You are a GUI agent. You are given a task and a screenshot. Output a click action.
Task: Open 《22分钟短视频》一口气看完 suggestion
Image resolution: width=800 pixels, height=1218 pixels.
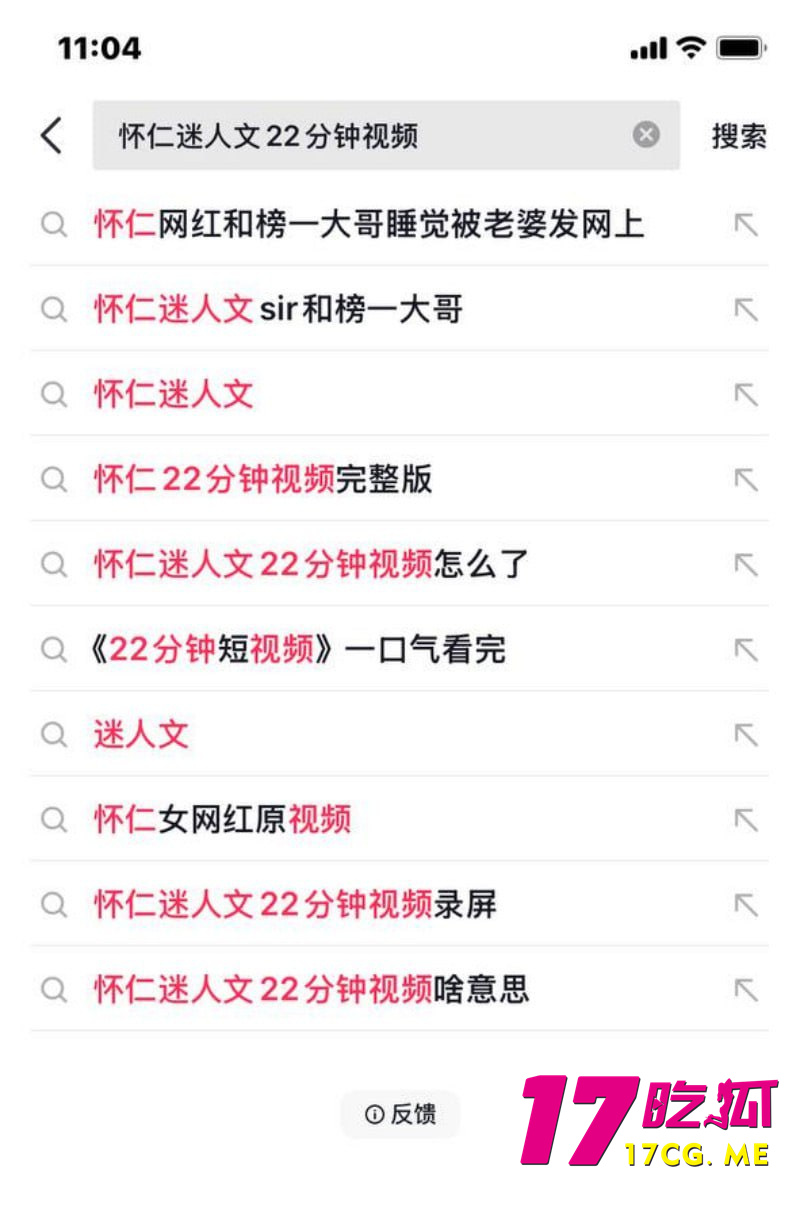point(297,650)
